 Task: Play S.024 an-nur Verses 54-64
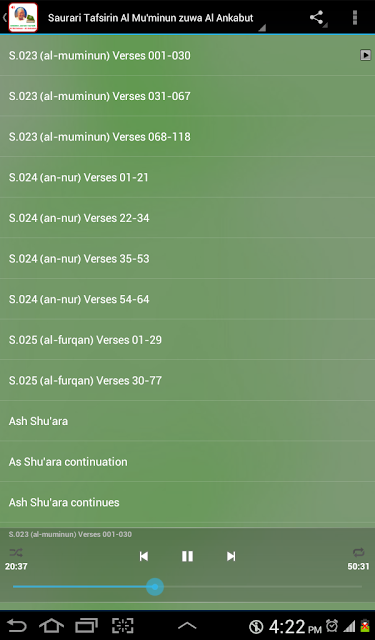click(x=187, y=299)
